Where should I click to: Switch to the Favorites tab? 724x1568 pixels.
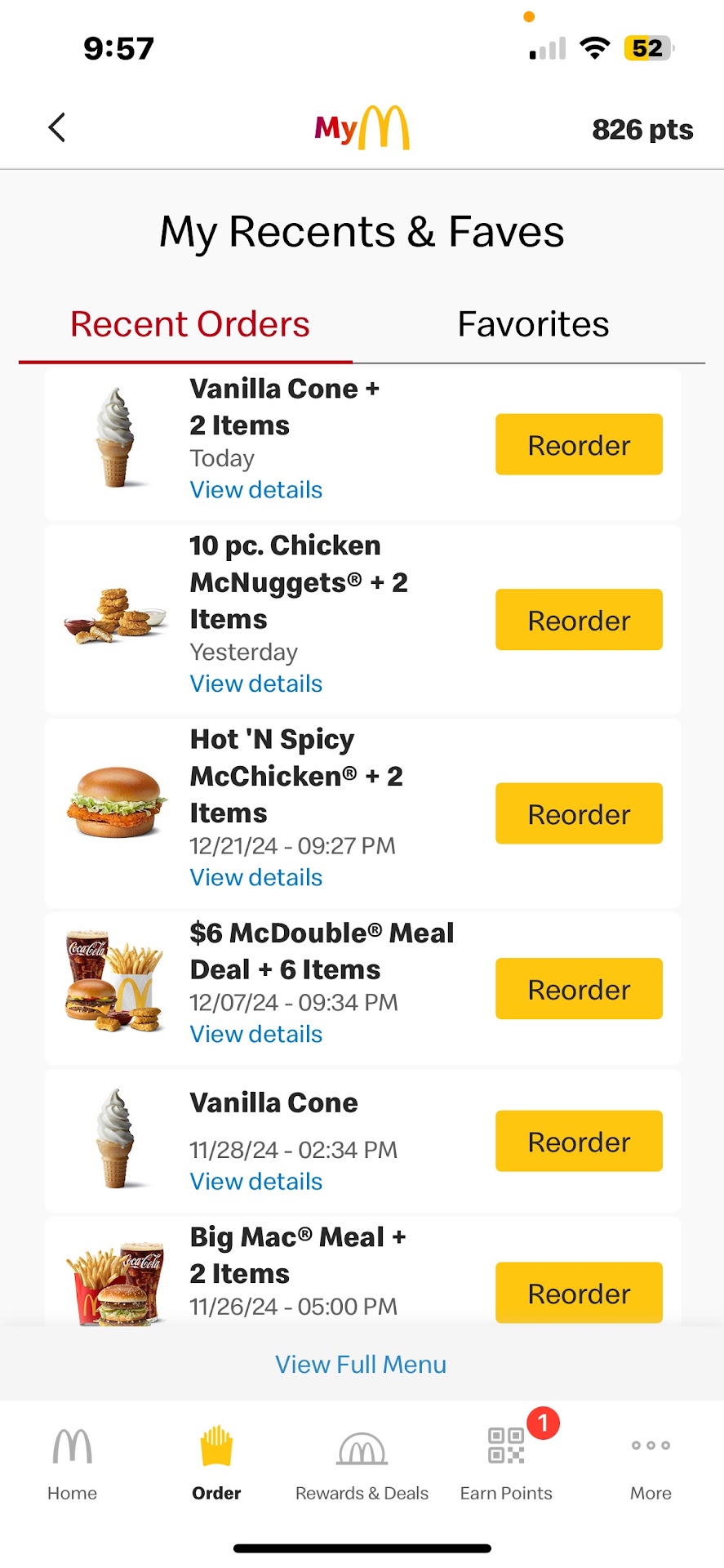pos(533,324)
